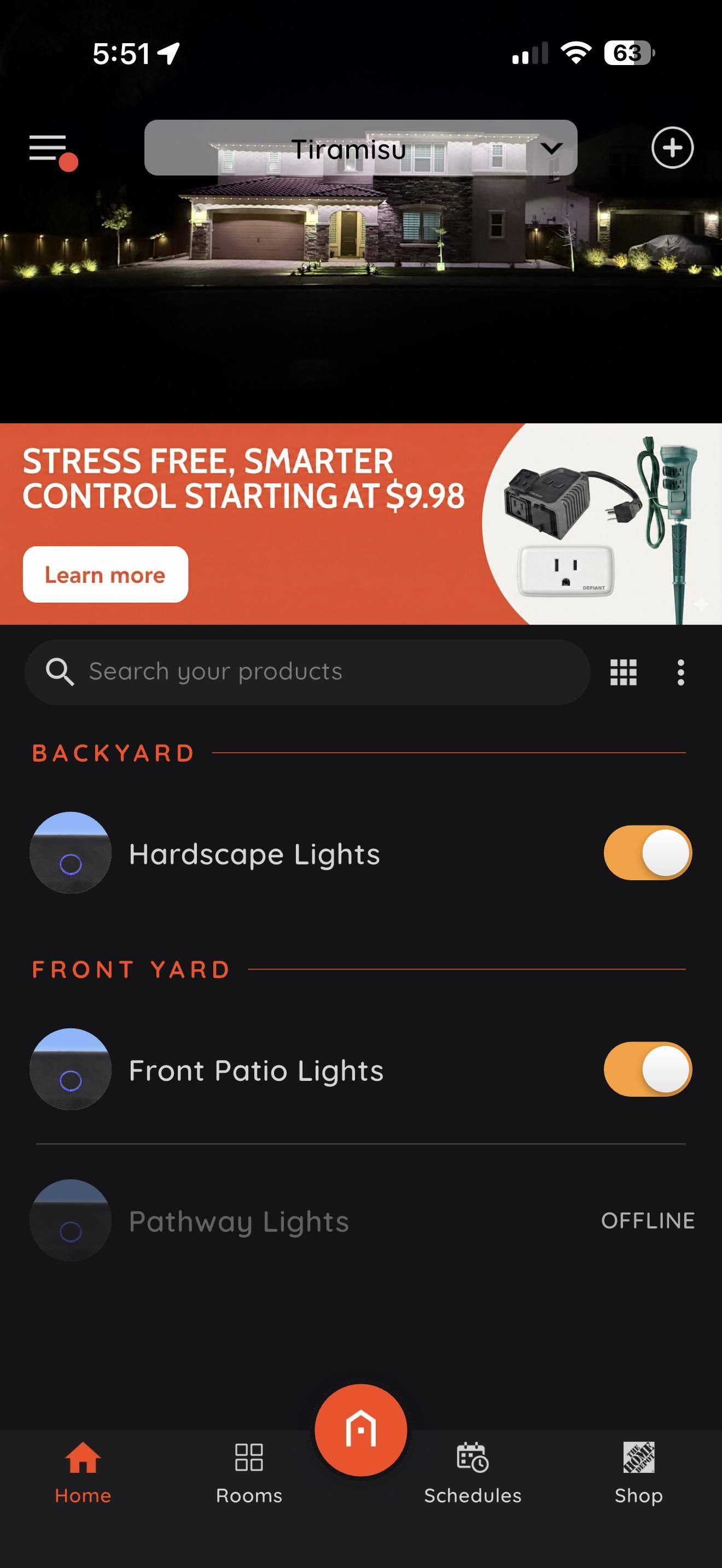Screen dimensions: 722x1568
Task: Switch to grid view of products
Action: pyautogui.click(x=624, y=671)
